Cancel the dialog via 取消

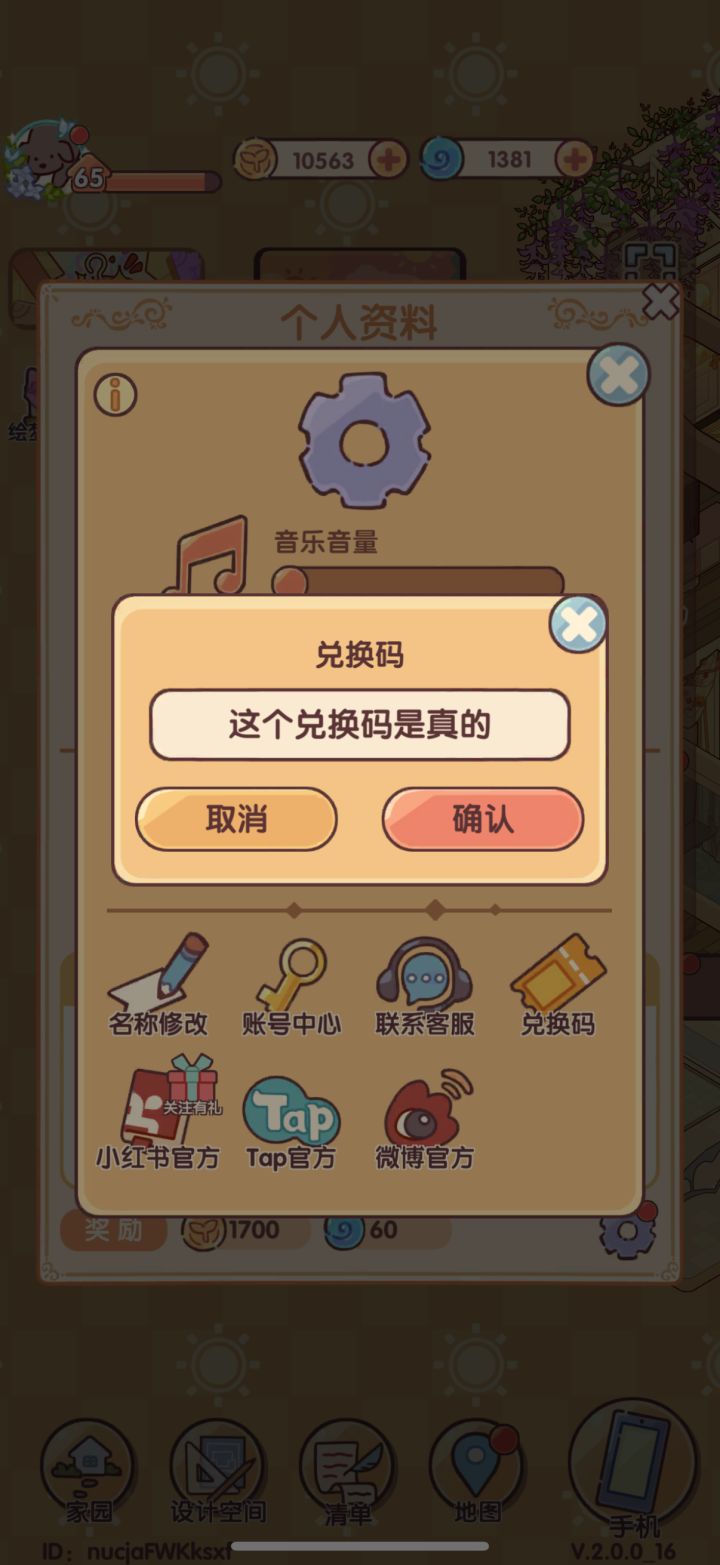coord(235,819)
